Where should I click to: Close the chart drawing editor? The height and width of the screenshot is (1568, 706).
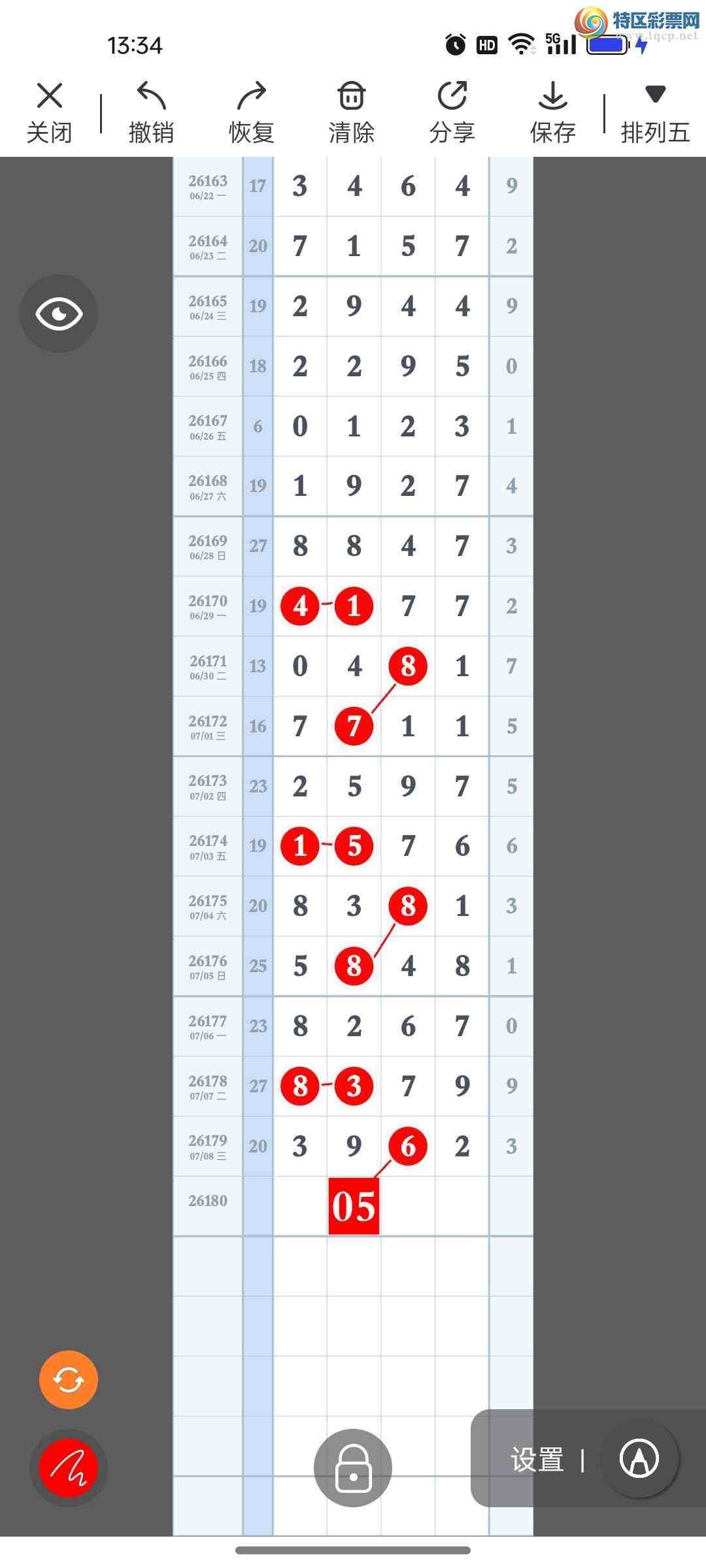[49, 112]
